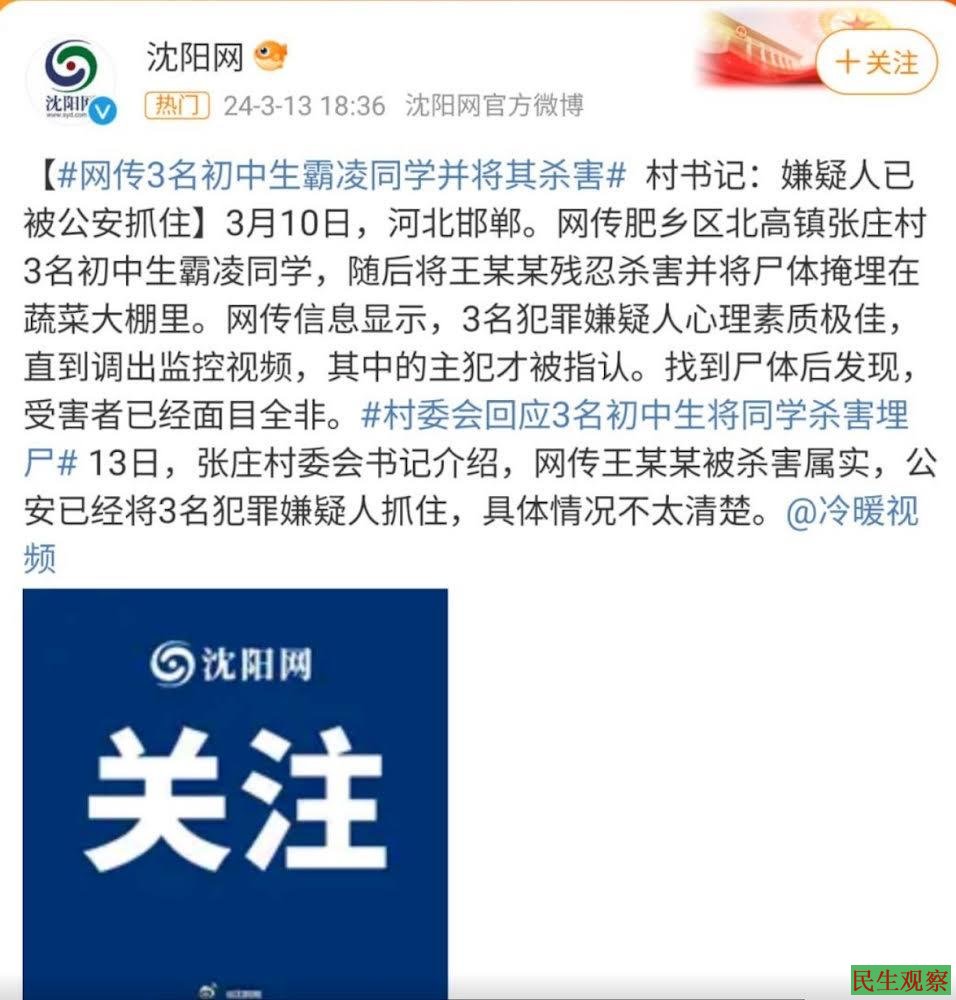Open the @冷暖视频 mention
The height and width of the screenshot is (1000, 956).
[851, 512]
